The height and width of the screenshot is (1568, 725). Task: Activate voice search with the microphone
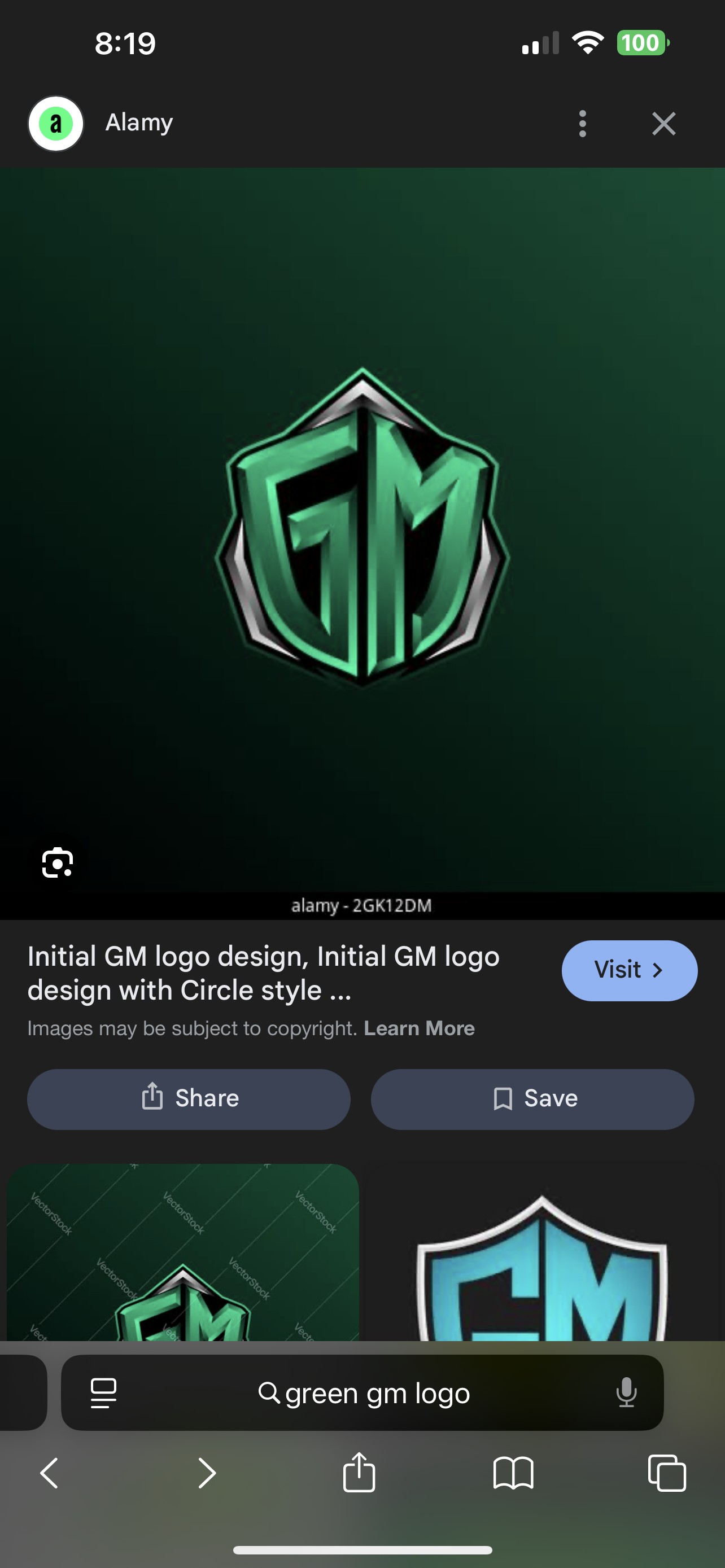coord(626,1394)
